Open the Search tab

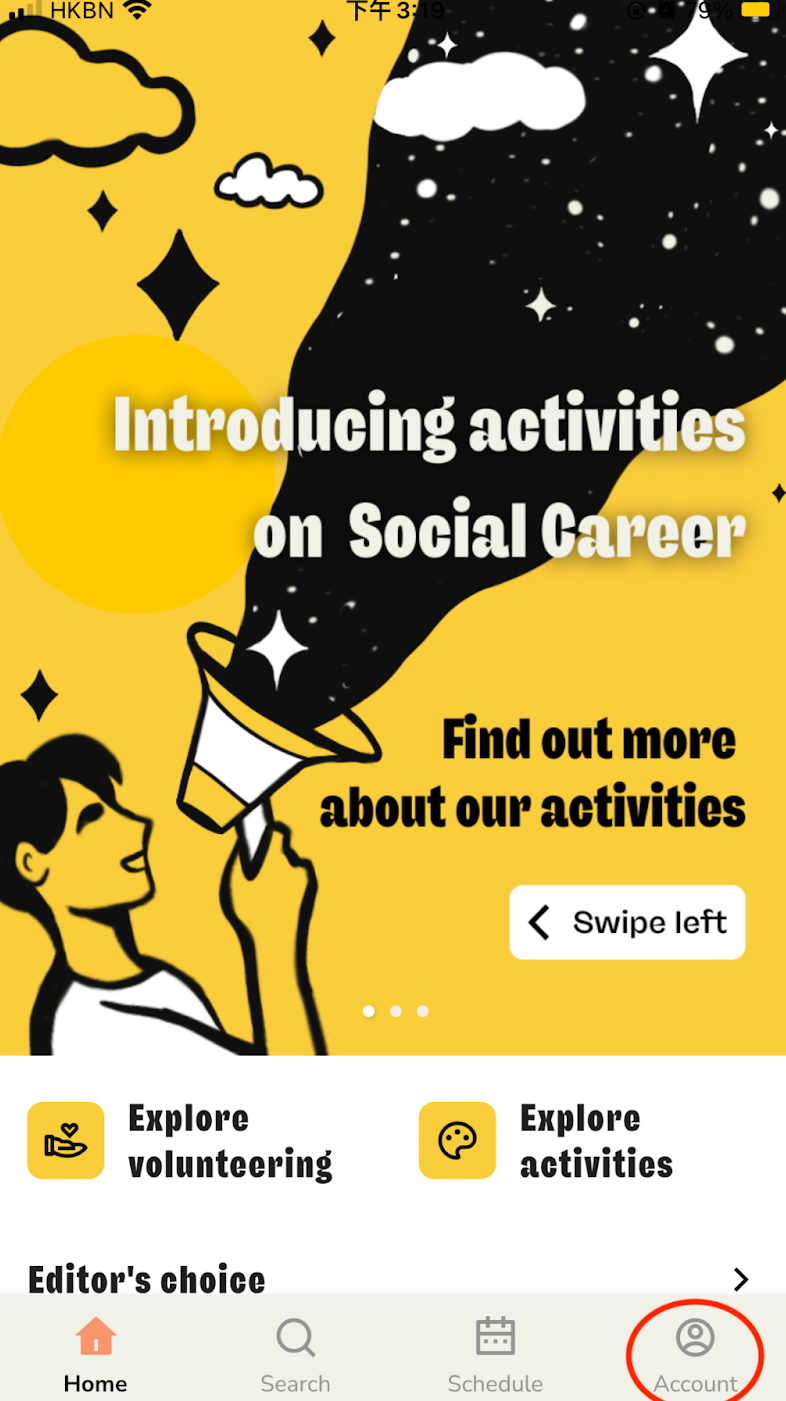295,1355
